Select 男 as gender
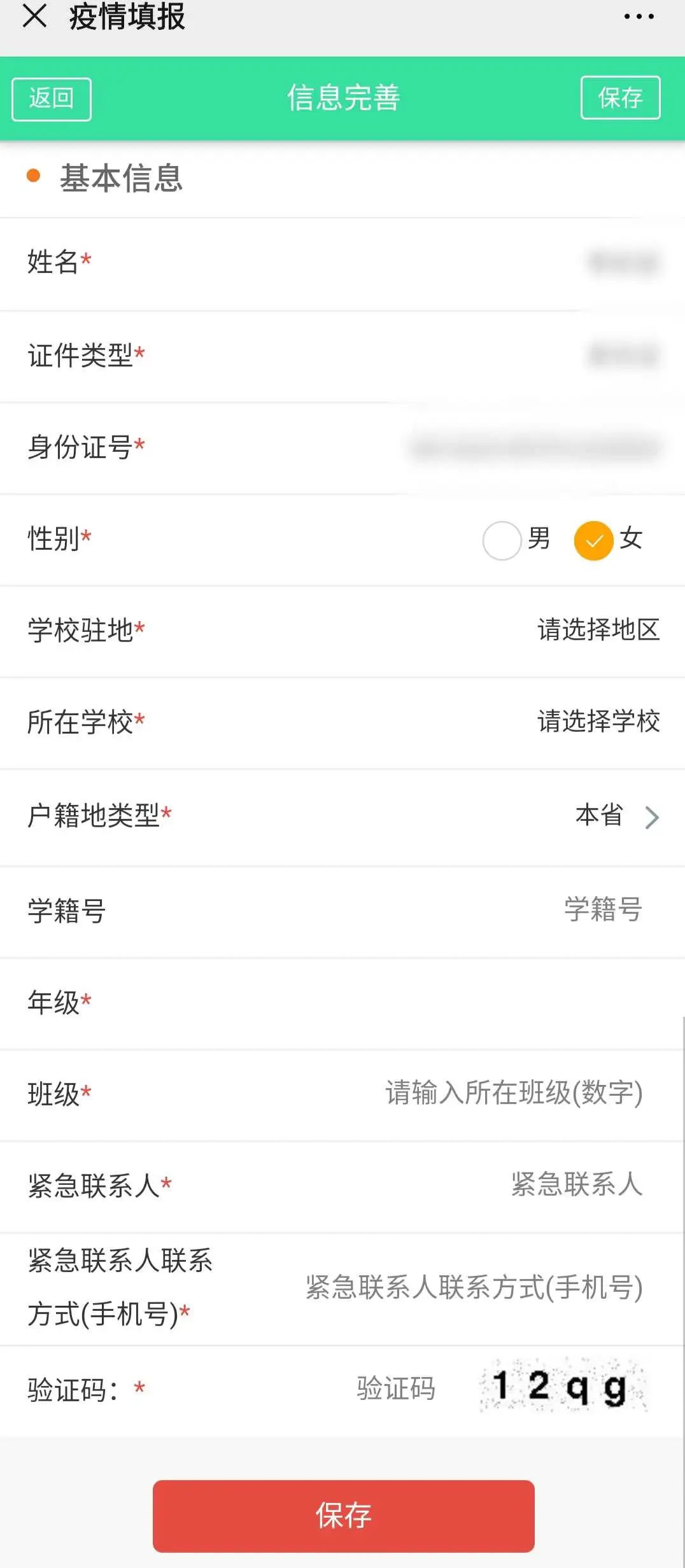The image size is (685, 1568). coord(502,540)
